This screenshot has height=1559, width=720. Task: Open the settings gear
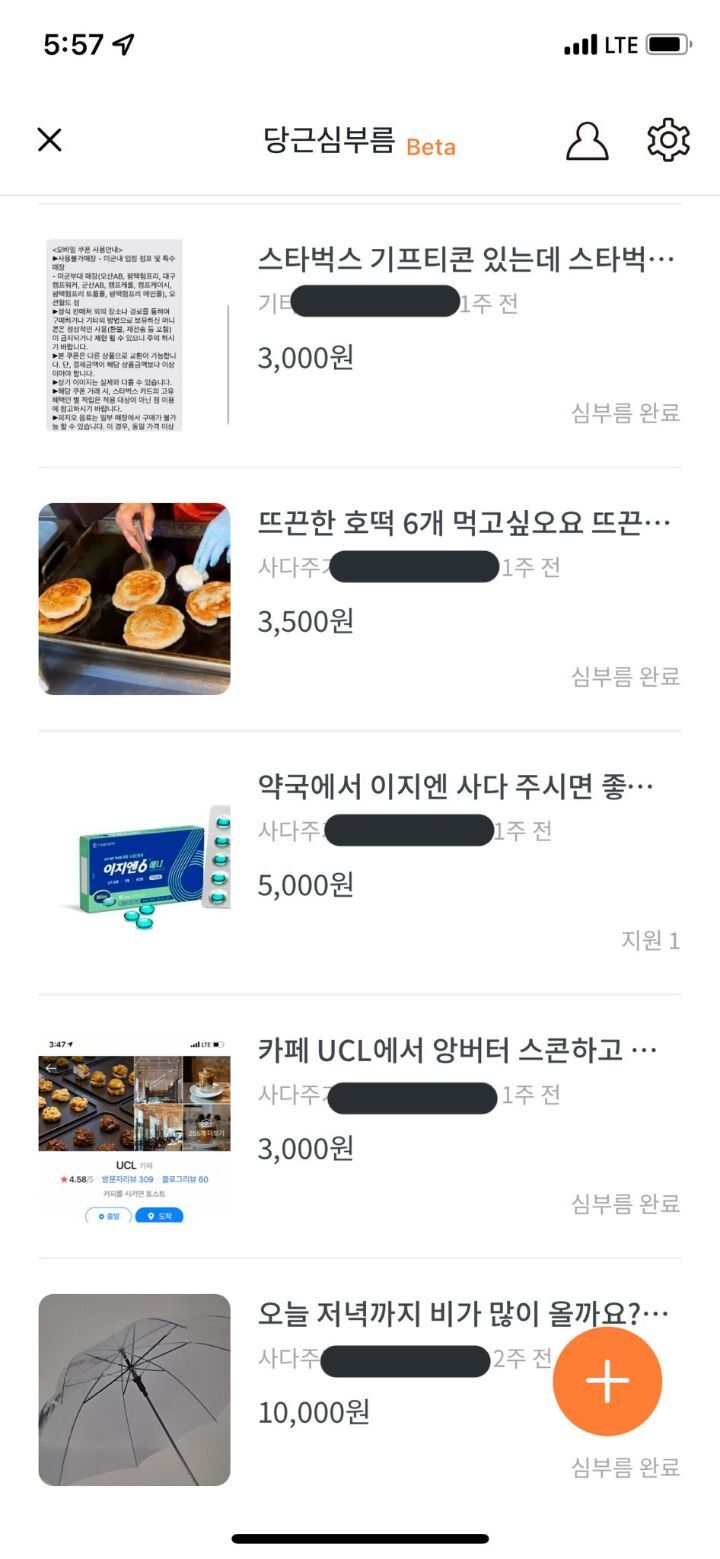668,140
